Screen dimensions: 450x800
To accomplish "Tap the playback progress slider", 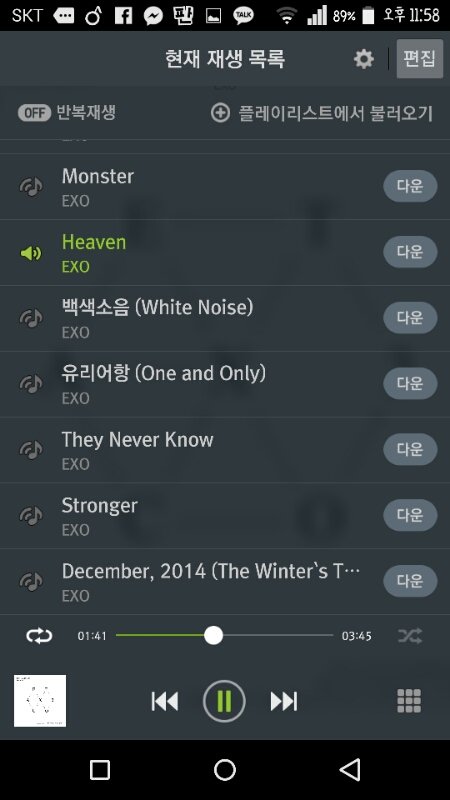I will tap(224, 635).
